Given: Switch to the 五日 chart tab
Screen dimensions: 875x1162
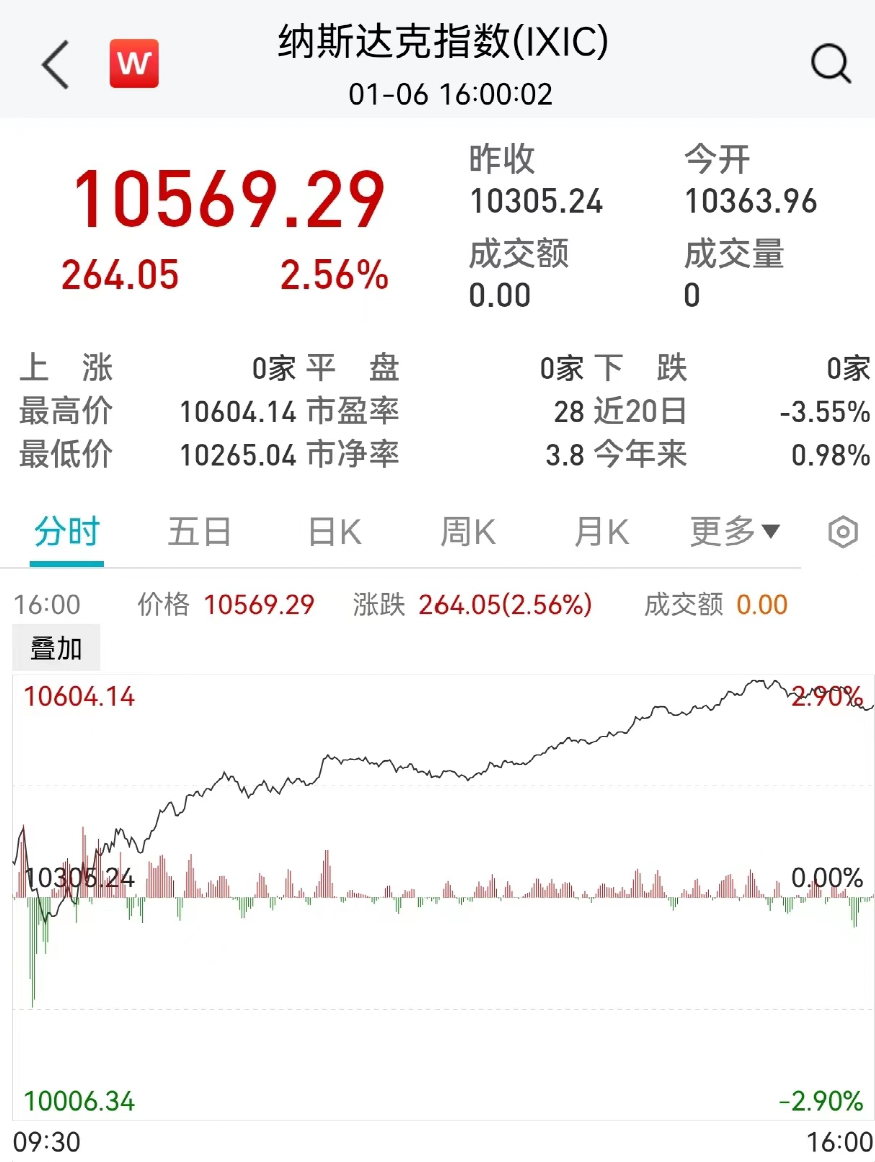Looking at the screenshot, I should pyautogui.click(x=199, y=532).
